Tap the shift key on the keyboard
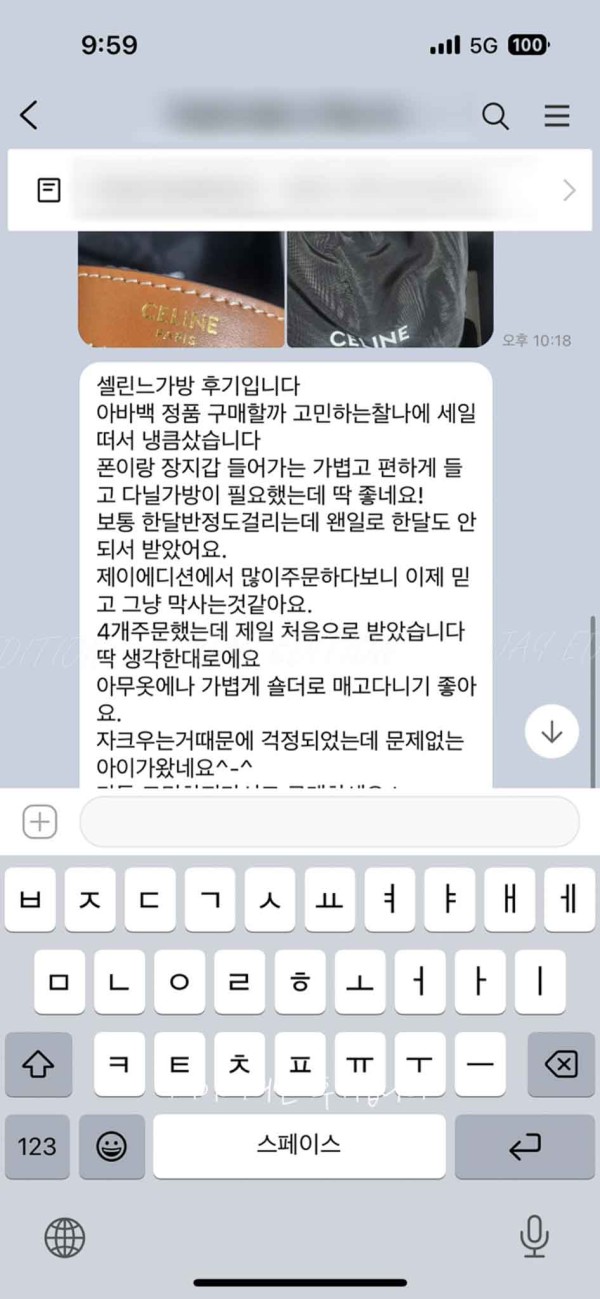The height and width of the screenshot is (1299, 600). [x=38, y=1064]
